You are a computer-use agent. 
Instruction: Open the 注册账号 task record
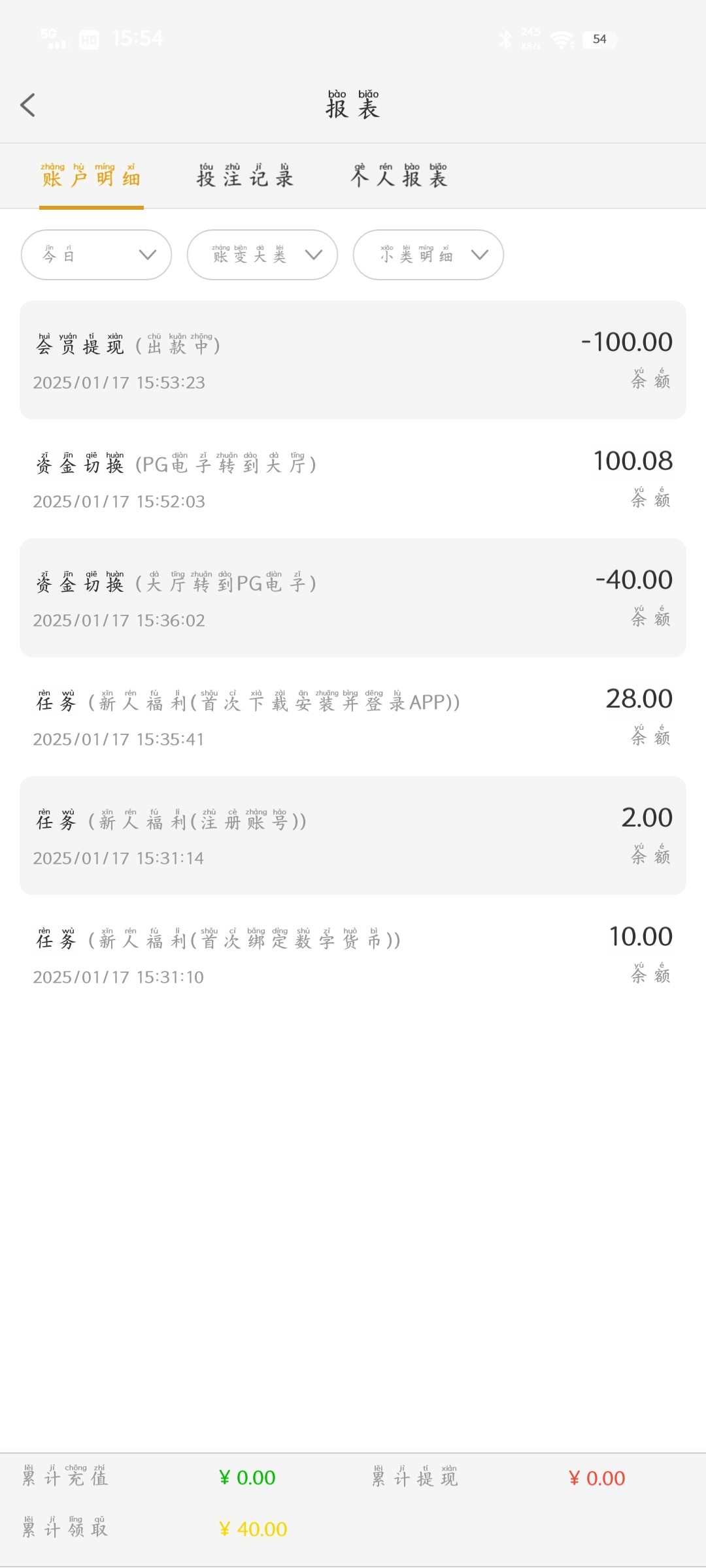pos(353,836)
